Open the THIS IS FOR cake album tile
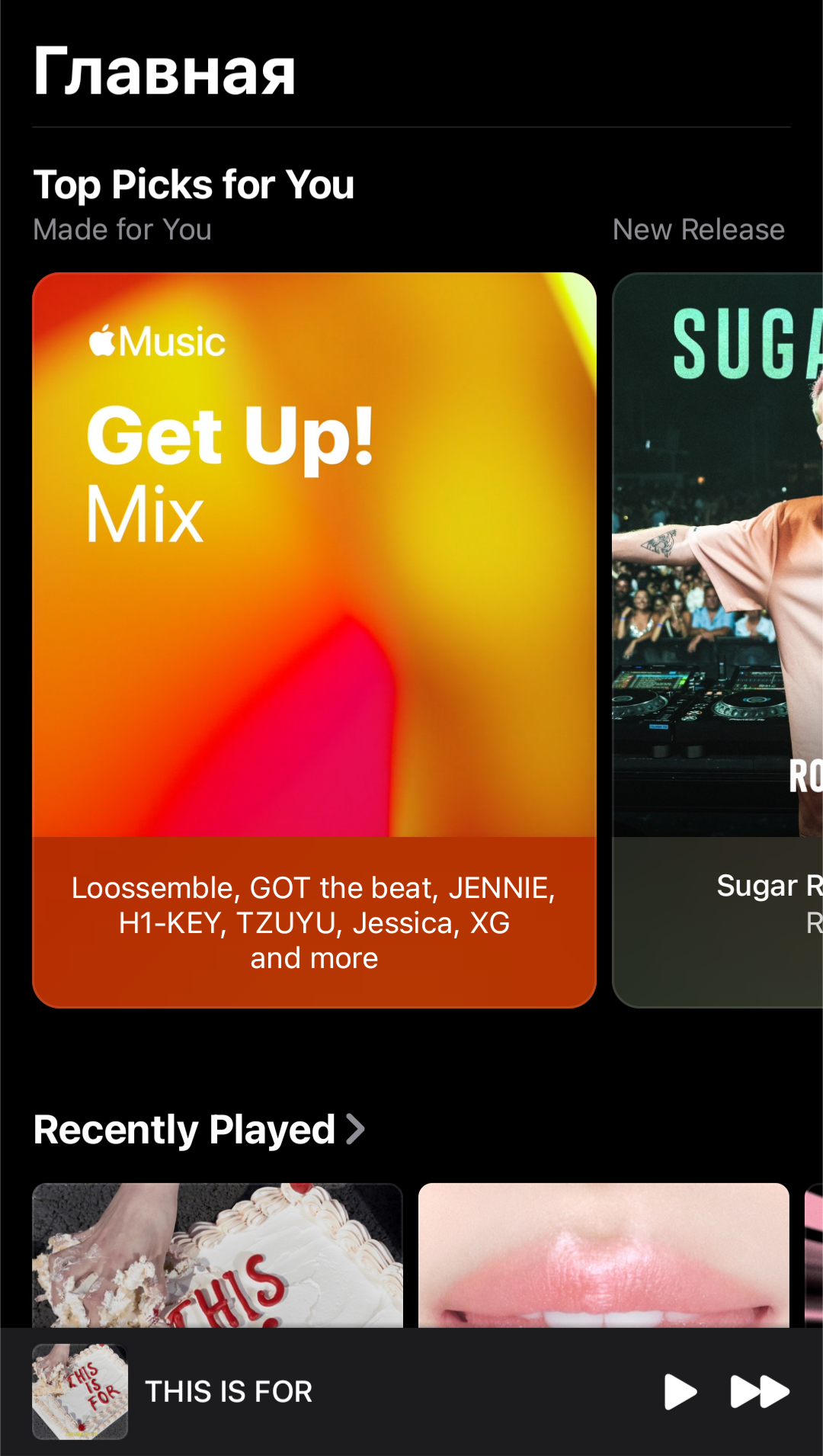823x1456 pixels. tap(217, 1256)
